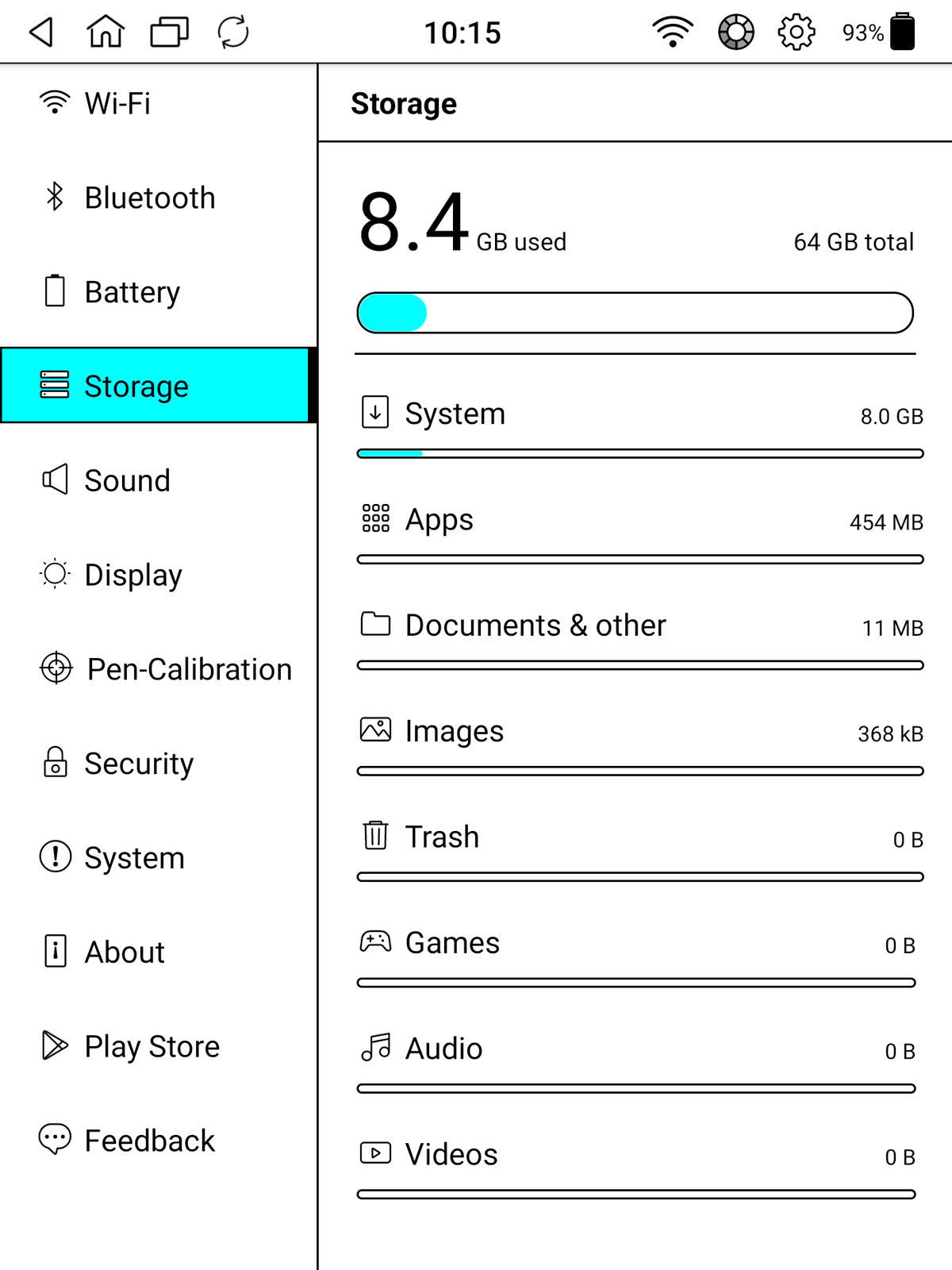View Apps storage usage

639,521
